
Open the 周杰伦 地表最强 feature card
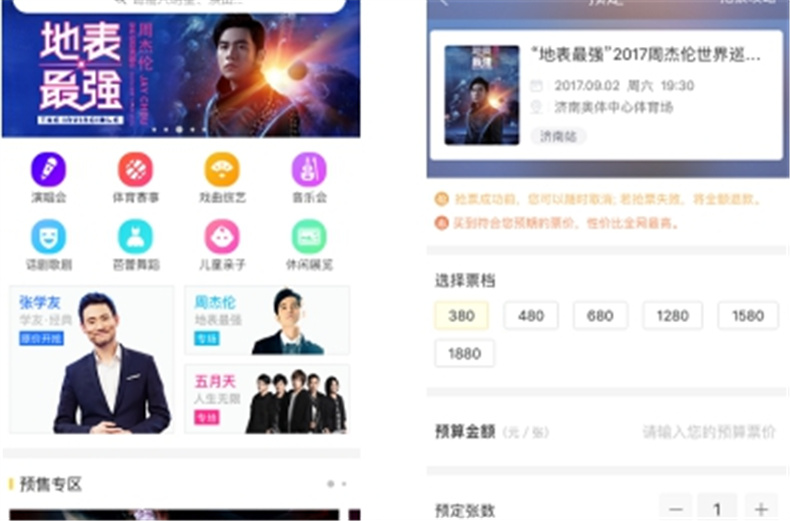[x=267, y=321]
